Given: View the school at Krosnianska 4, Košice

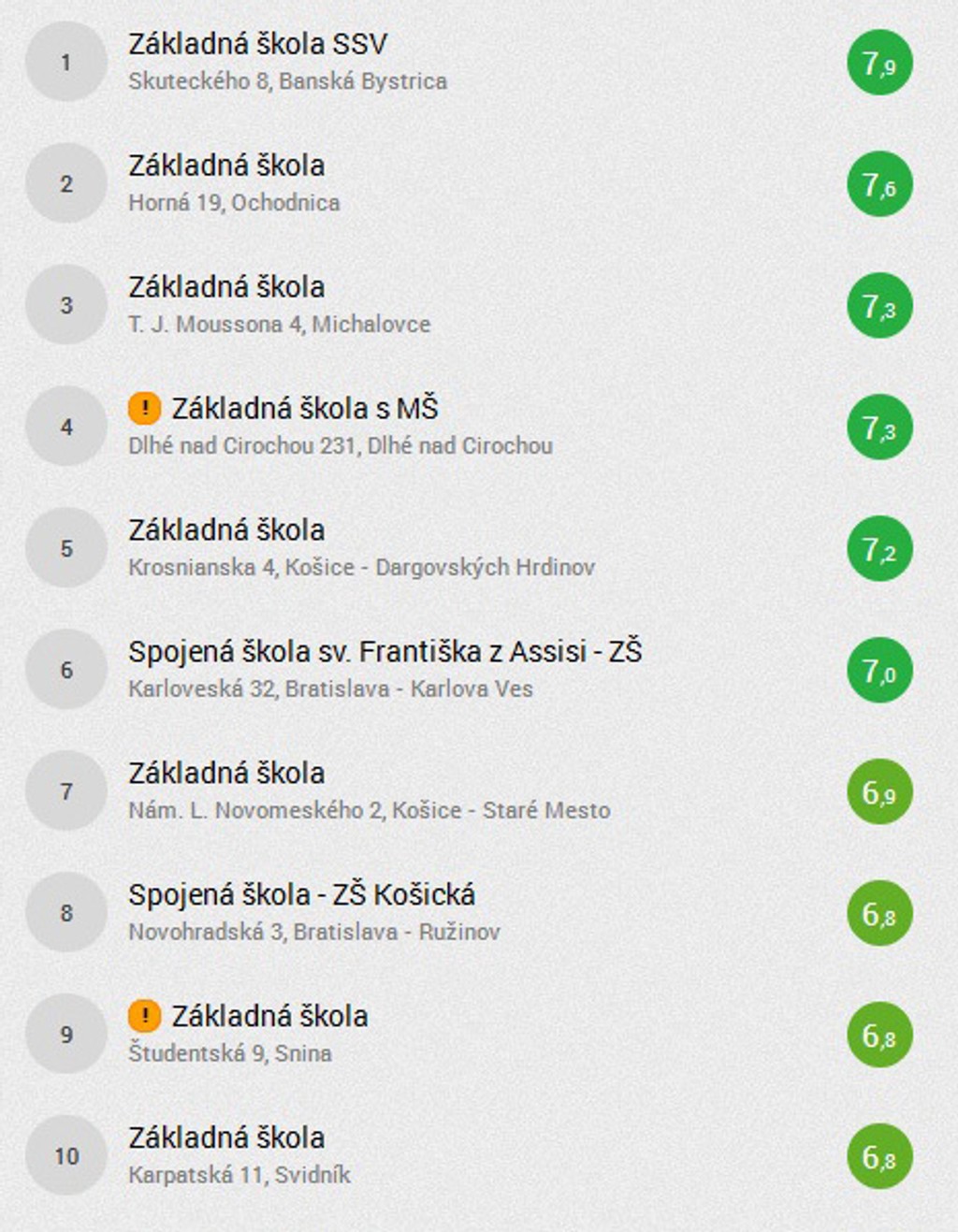Looking at the screenshot, I should tap(226, 530).
